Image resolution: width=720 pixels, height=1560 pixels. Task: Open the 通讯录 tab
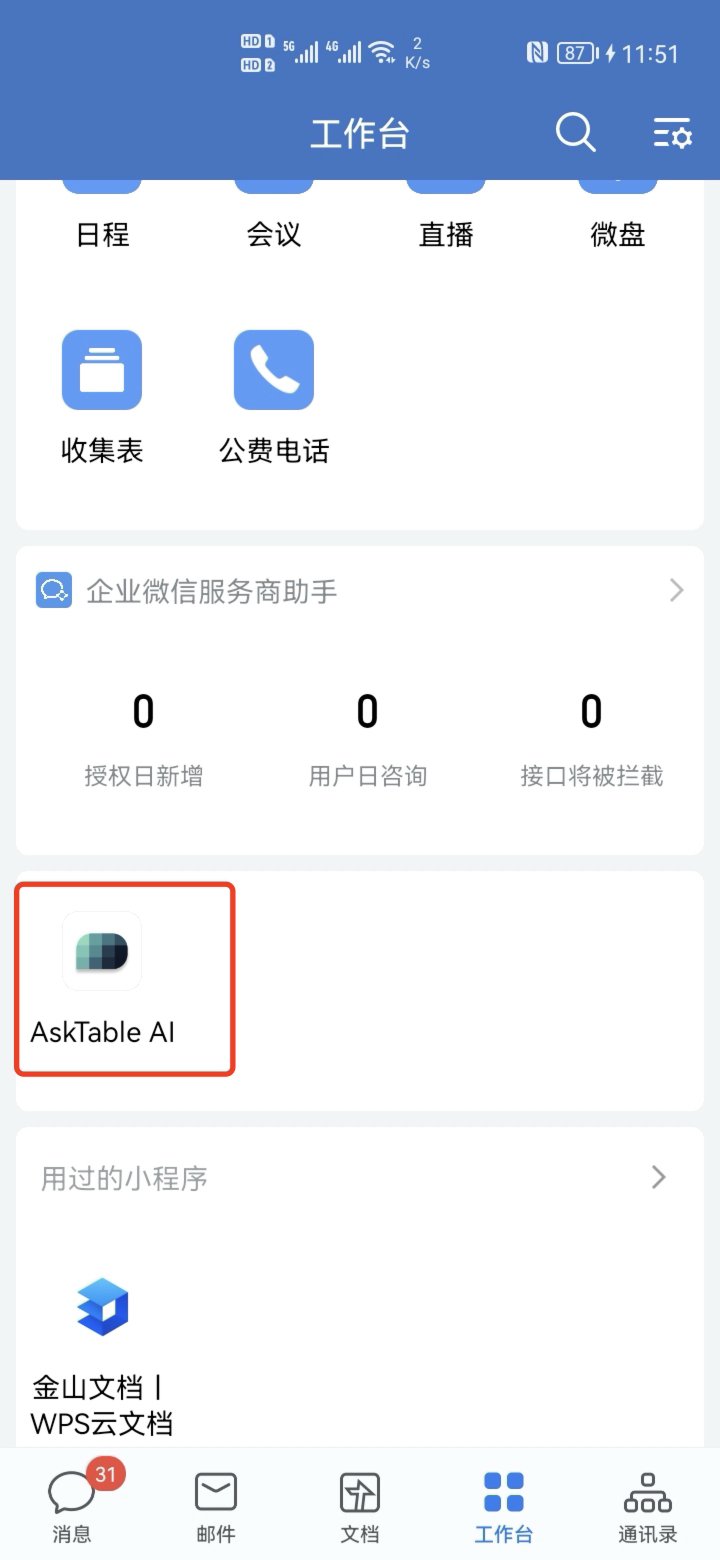[x=648, y=1504]
